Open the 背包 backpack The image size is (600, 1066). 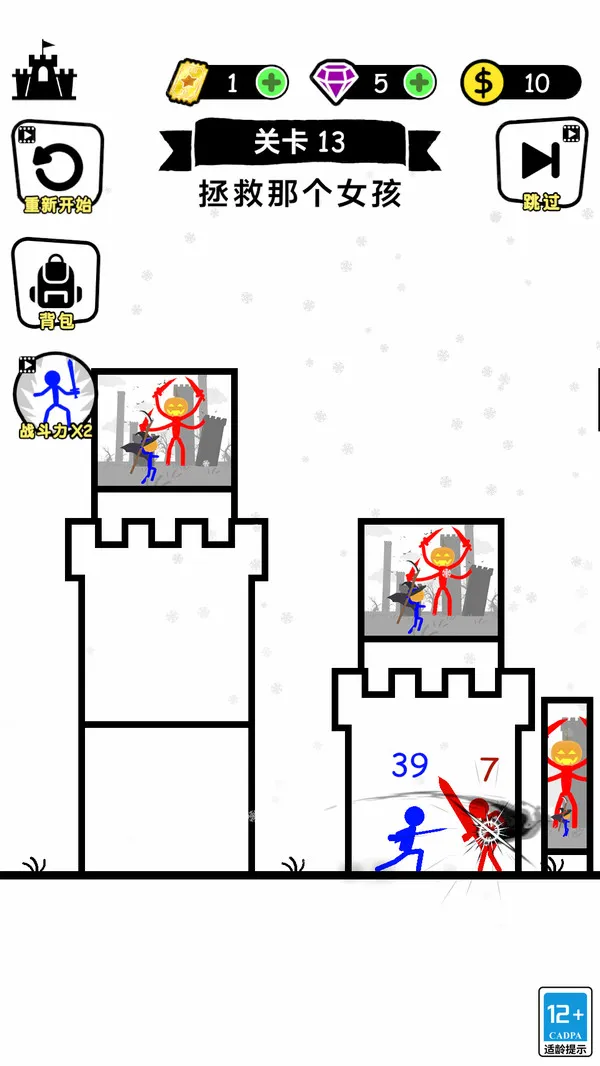(56, 285)
